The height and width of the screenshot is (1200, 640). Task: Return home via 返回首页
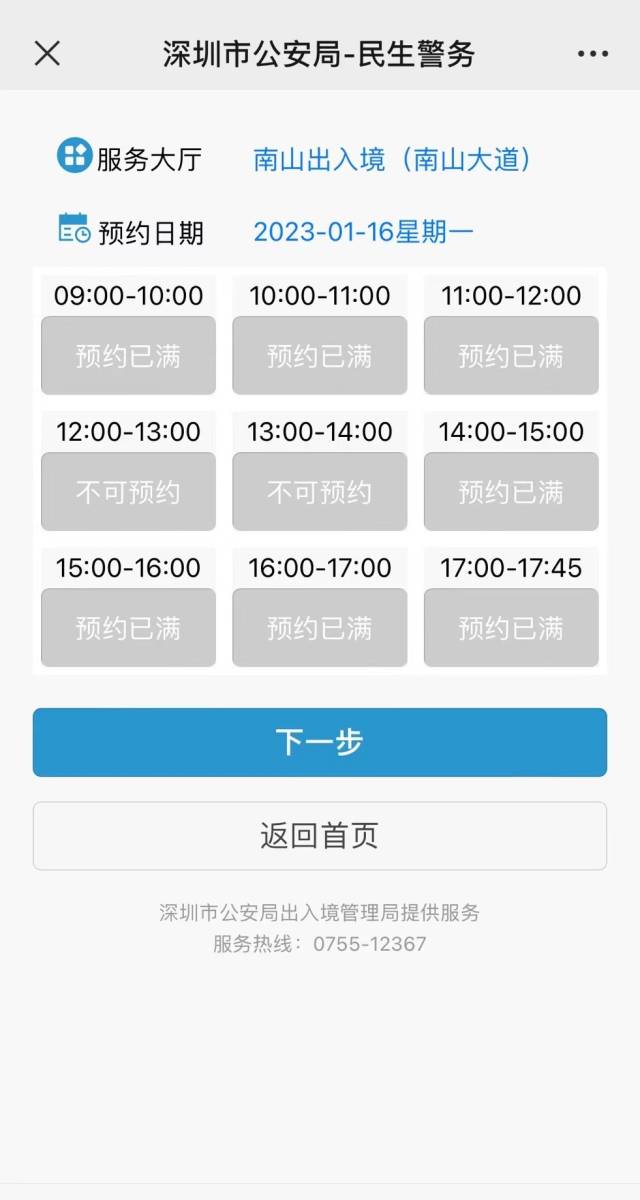[320, 836]
